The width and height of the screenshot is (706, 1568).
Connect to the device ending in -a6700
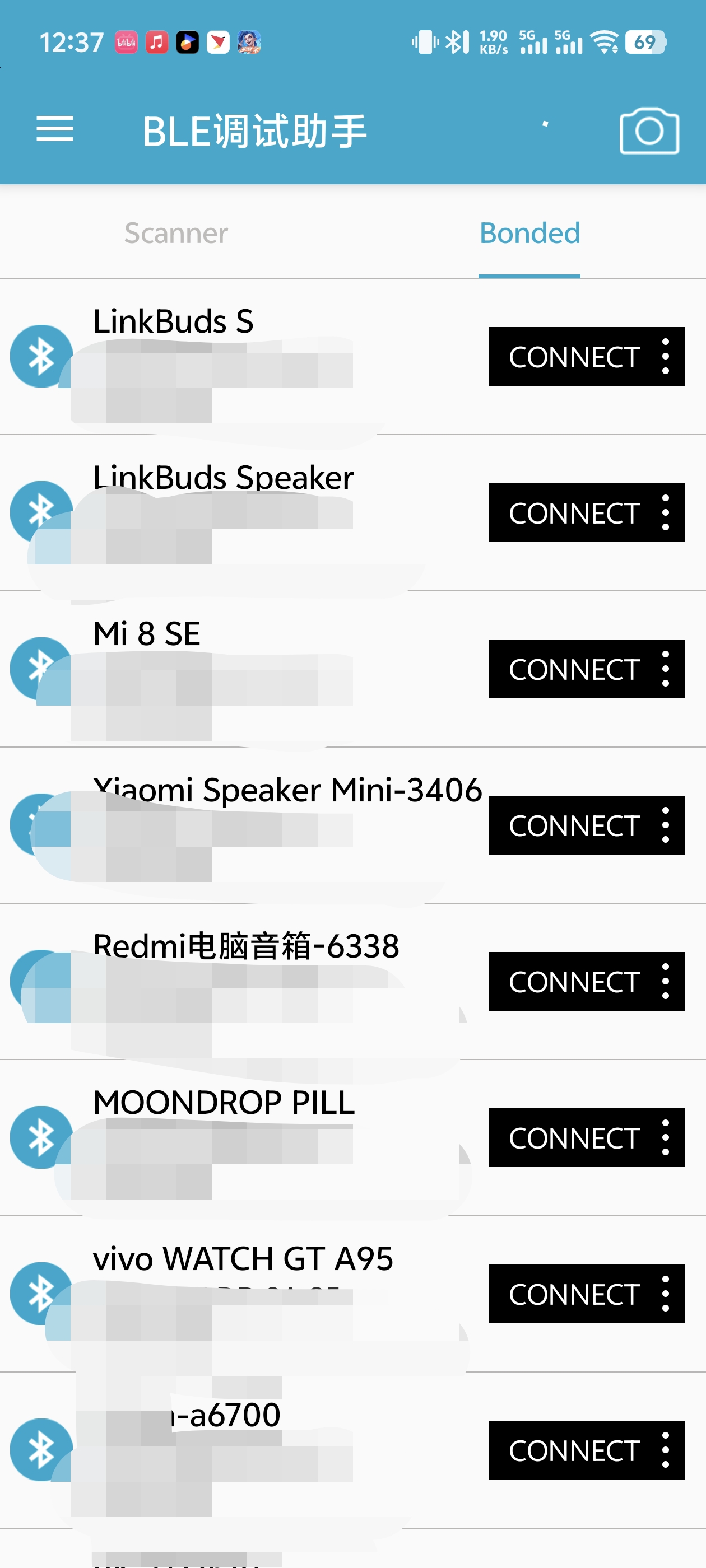pyautogui.click(x=573, y=1451)
